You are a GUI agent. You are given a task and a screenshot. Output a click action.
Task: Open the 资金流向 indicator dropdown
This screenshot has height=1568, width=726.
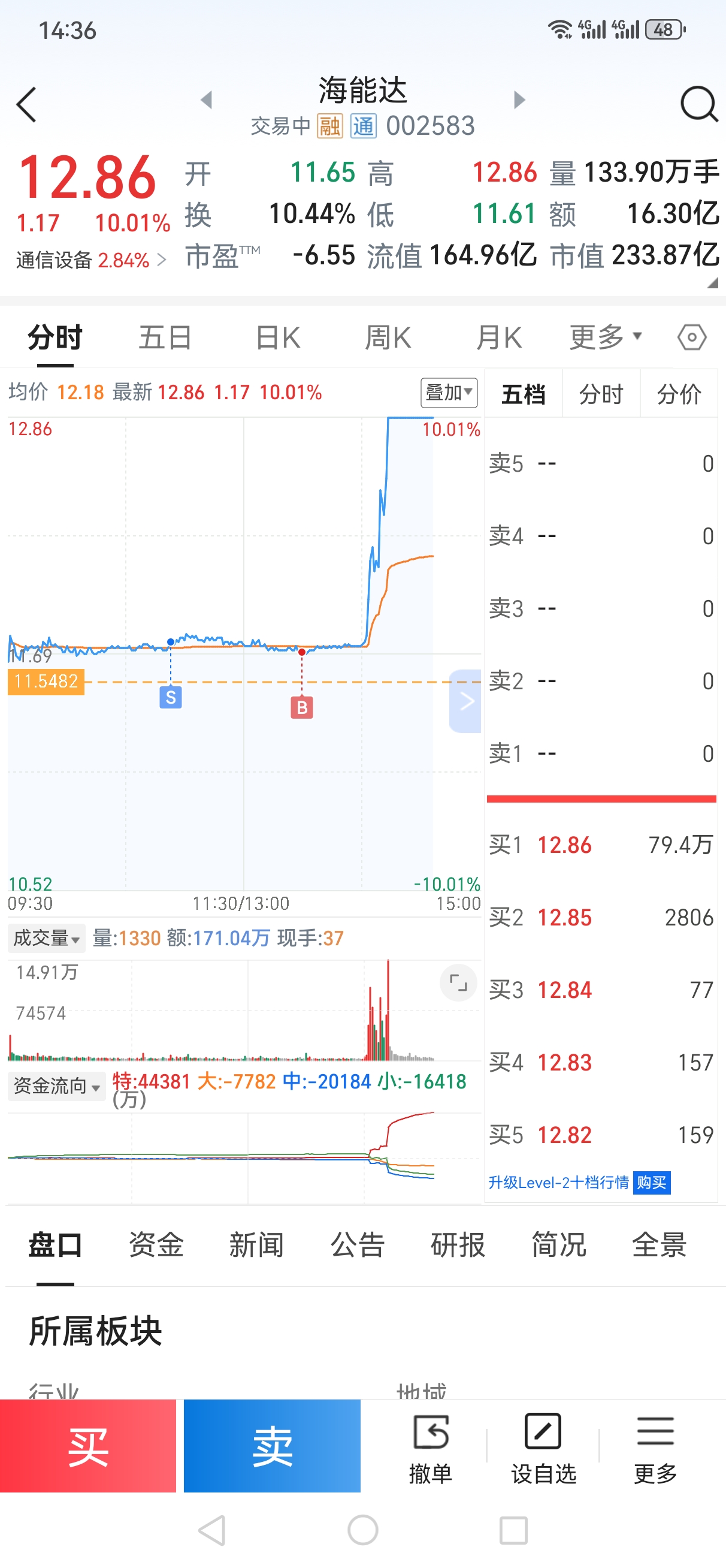57,1086
